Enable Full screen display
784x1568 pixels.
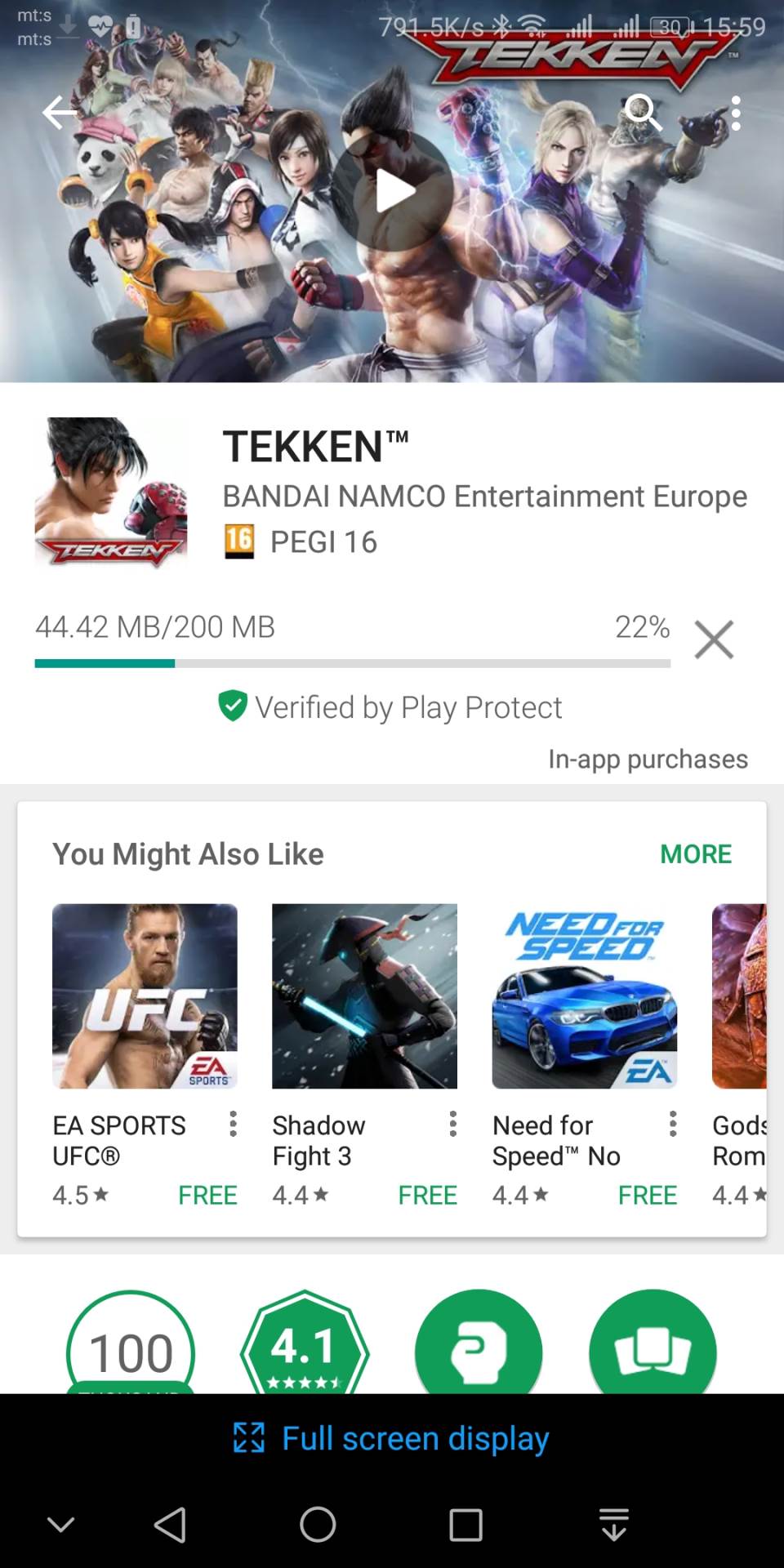[x=392, y=1438]
